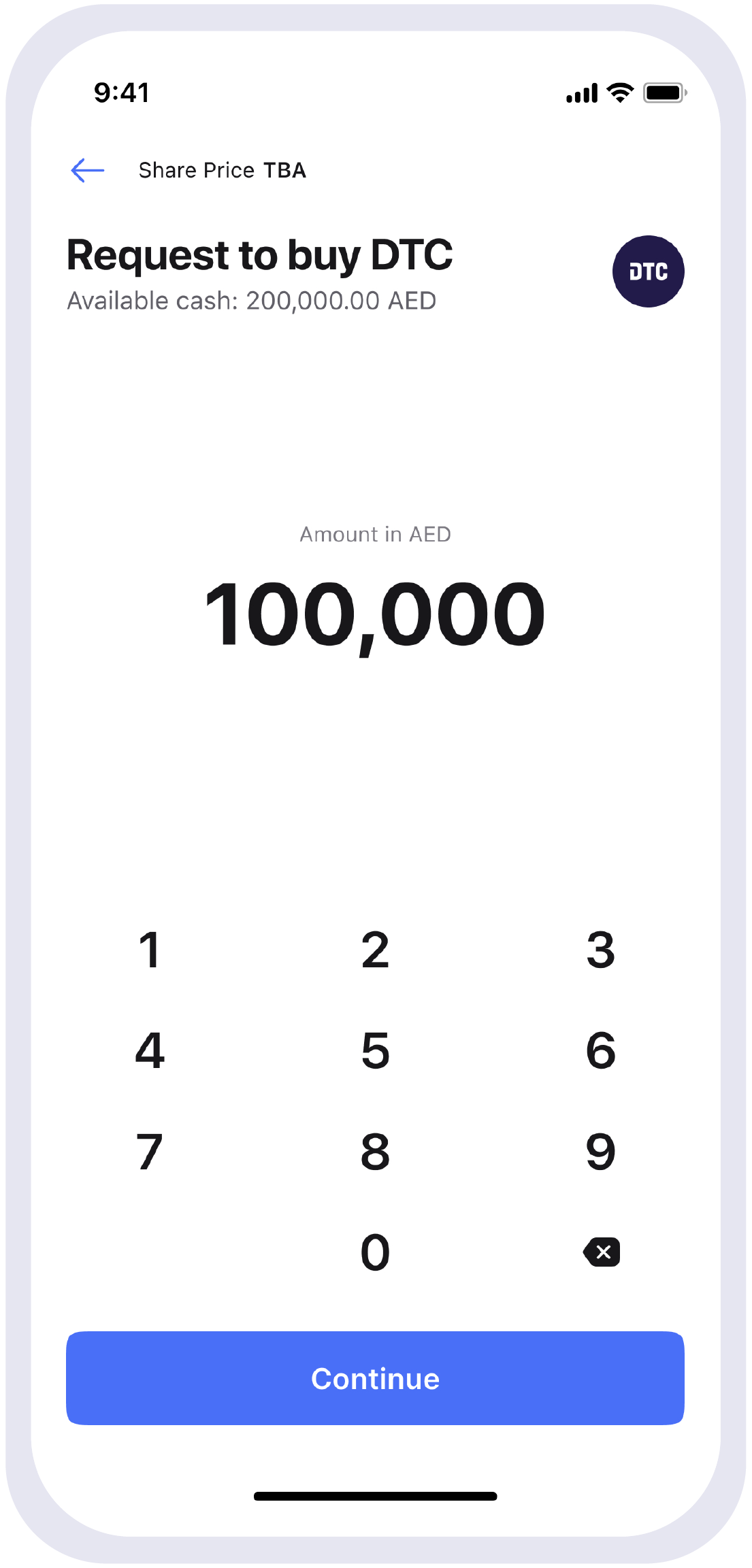
Task: Enter digit 2 on the keypad
Action: point(375,950)
